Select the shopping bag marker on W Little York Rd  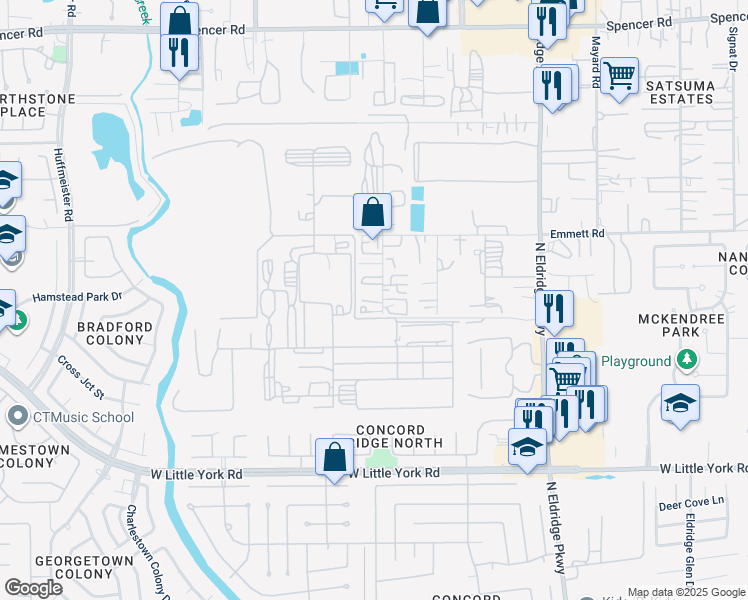pyautogui.click(x=334, y=458)
